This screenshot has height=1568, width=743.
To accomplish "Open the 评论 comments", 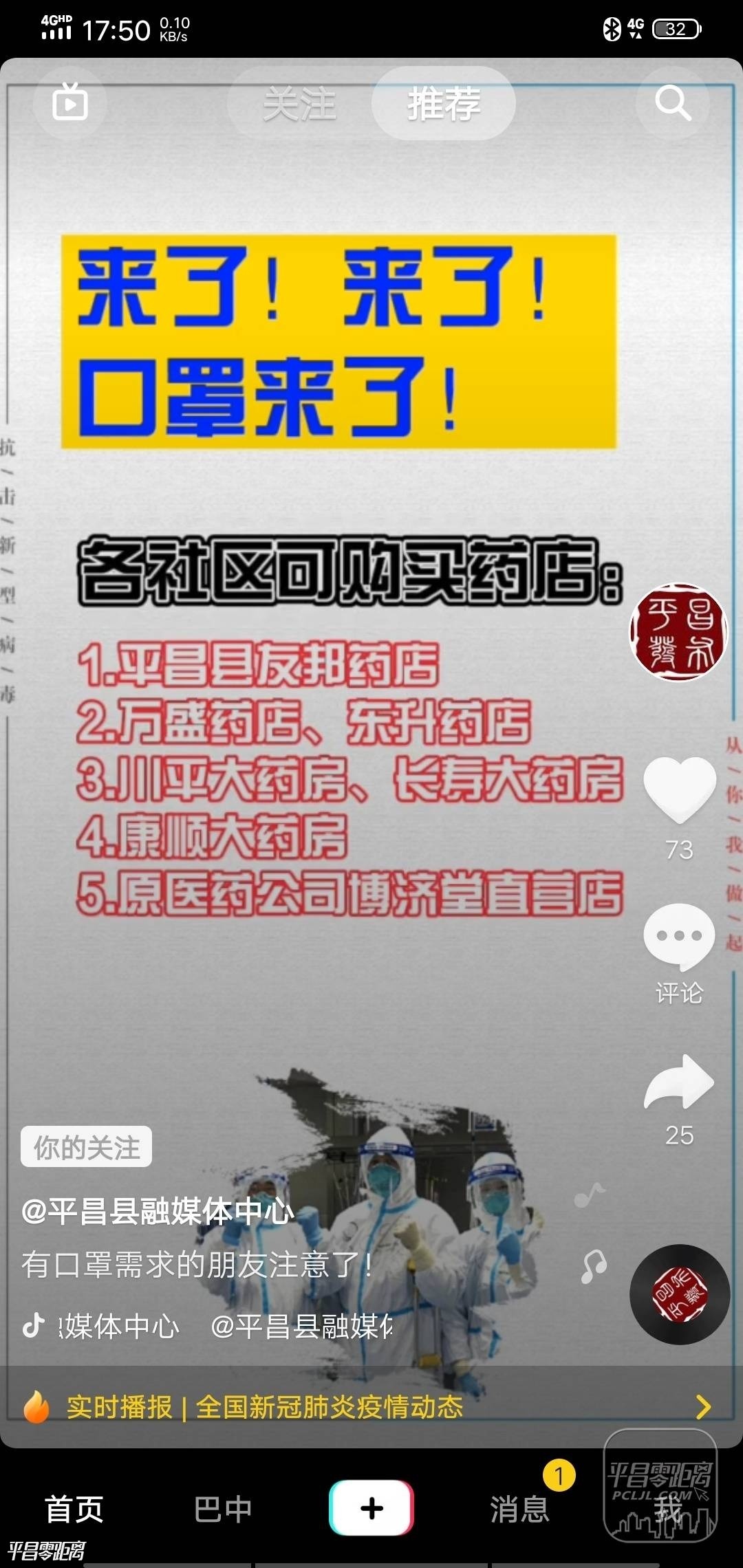I will pos(679,938).
